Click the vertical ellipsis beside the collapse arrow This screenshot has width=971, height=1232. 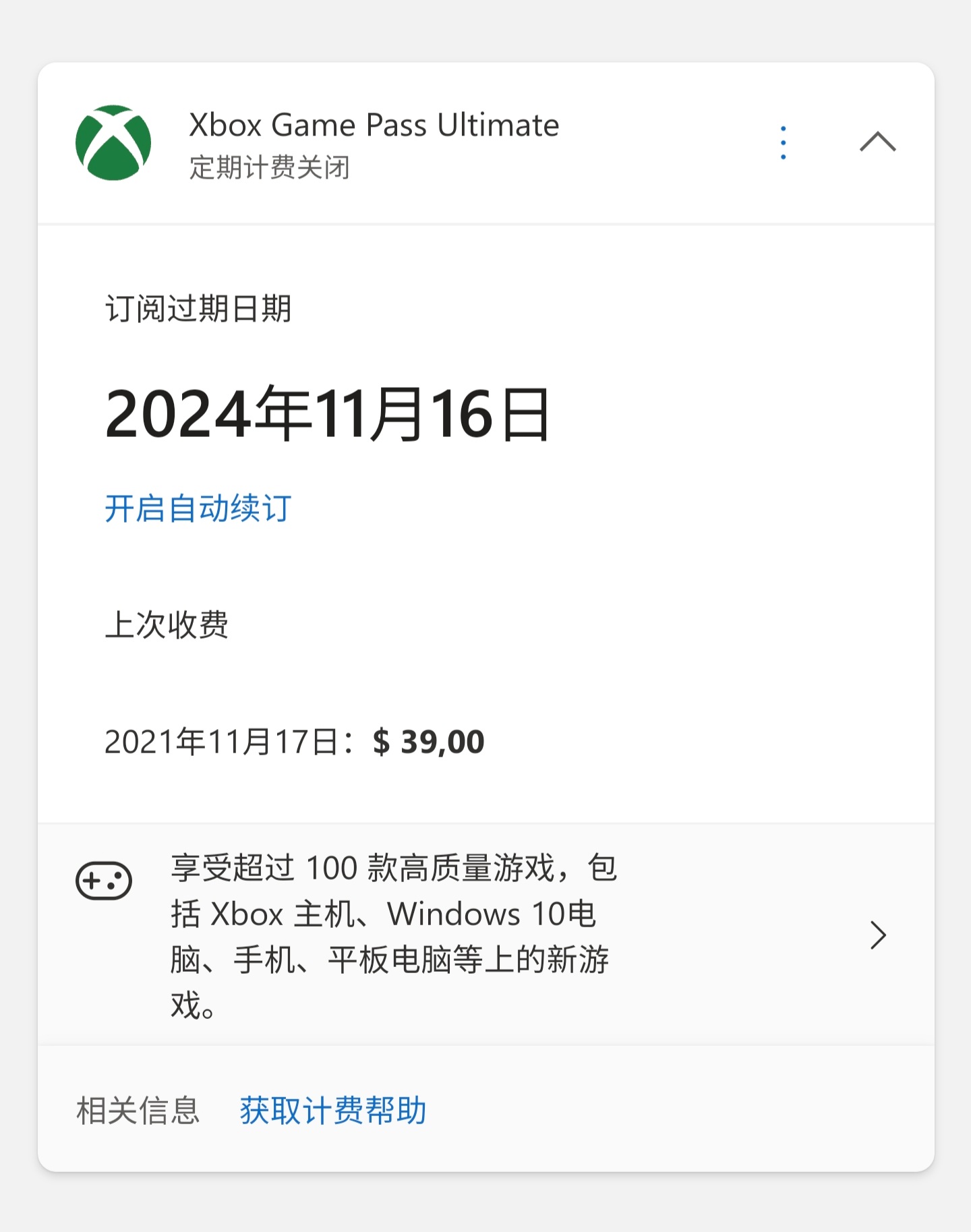click(783, 143)
